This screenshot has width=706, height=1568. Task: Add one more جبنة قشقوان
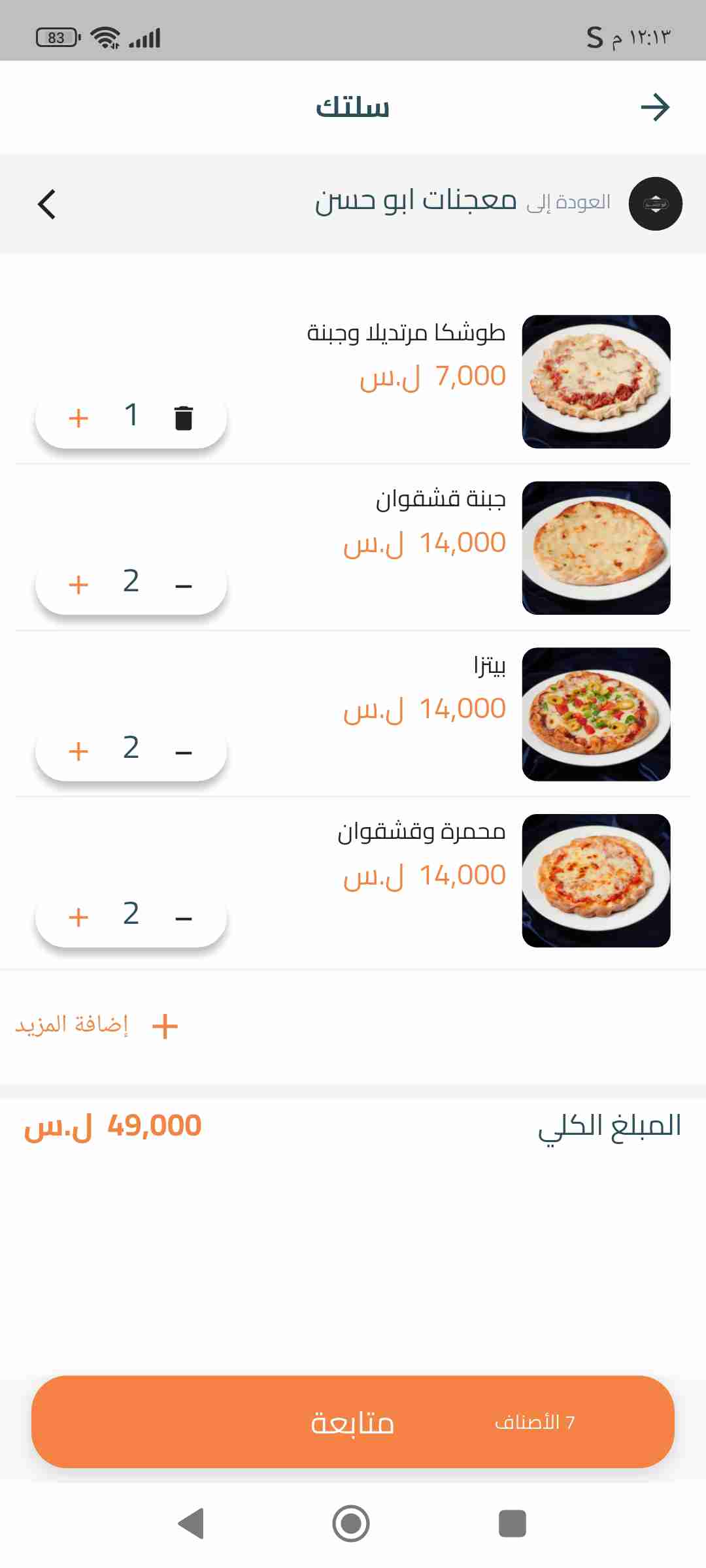click(x=78, y=585)
